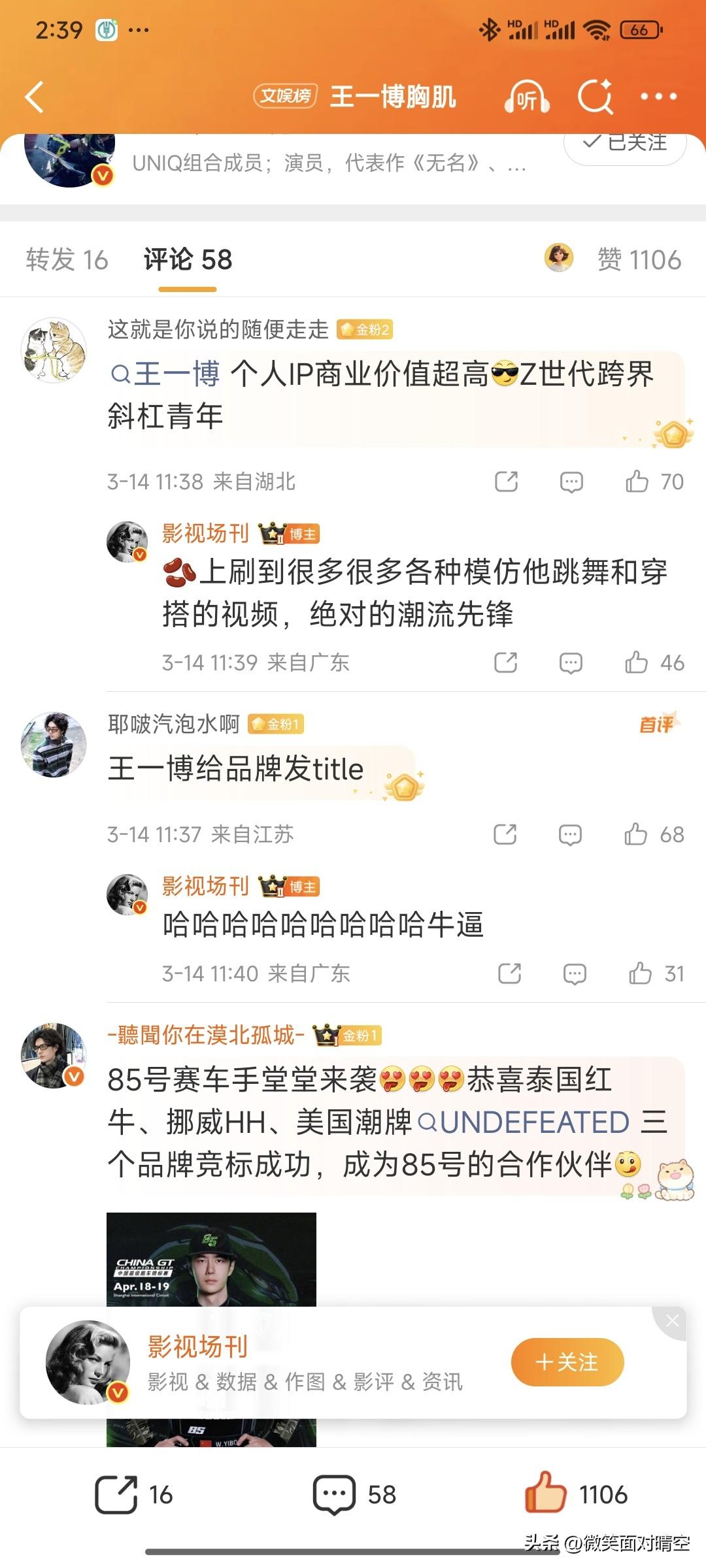
Task: Tap the 听 listen icon in the top bar
Action: [527, 96]
